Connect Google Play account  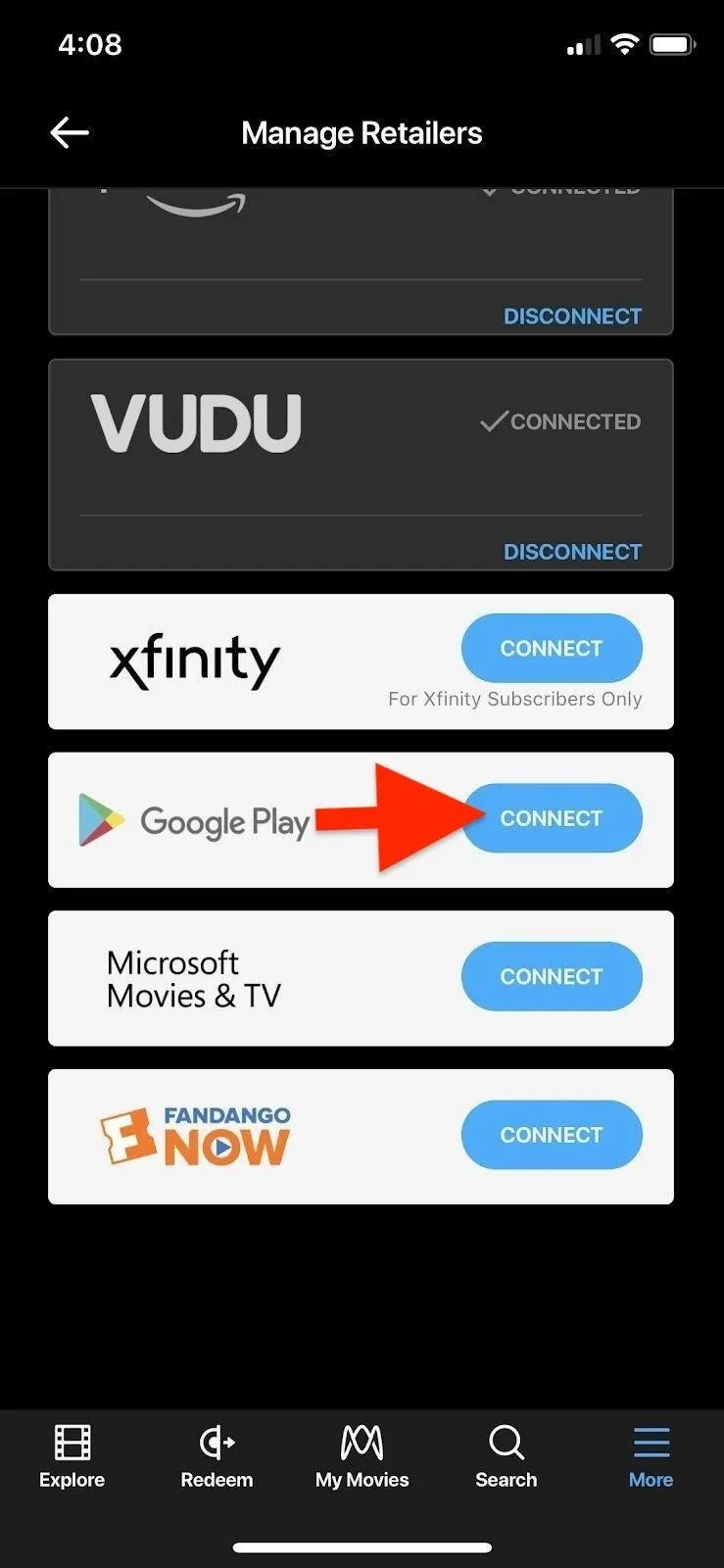pos(552,818)
